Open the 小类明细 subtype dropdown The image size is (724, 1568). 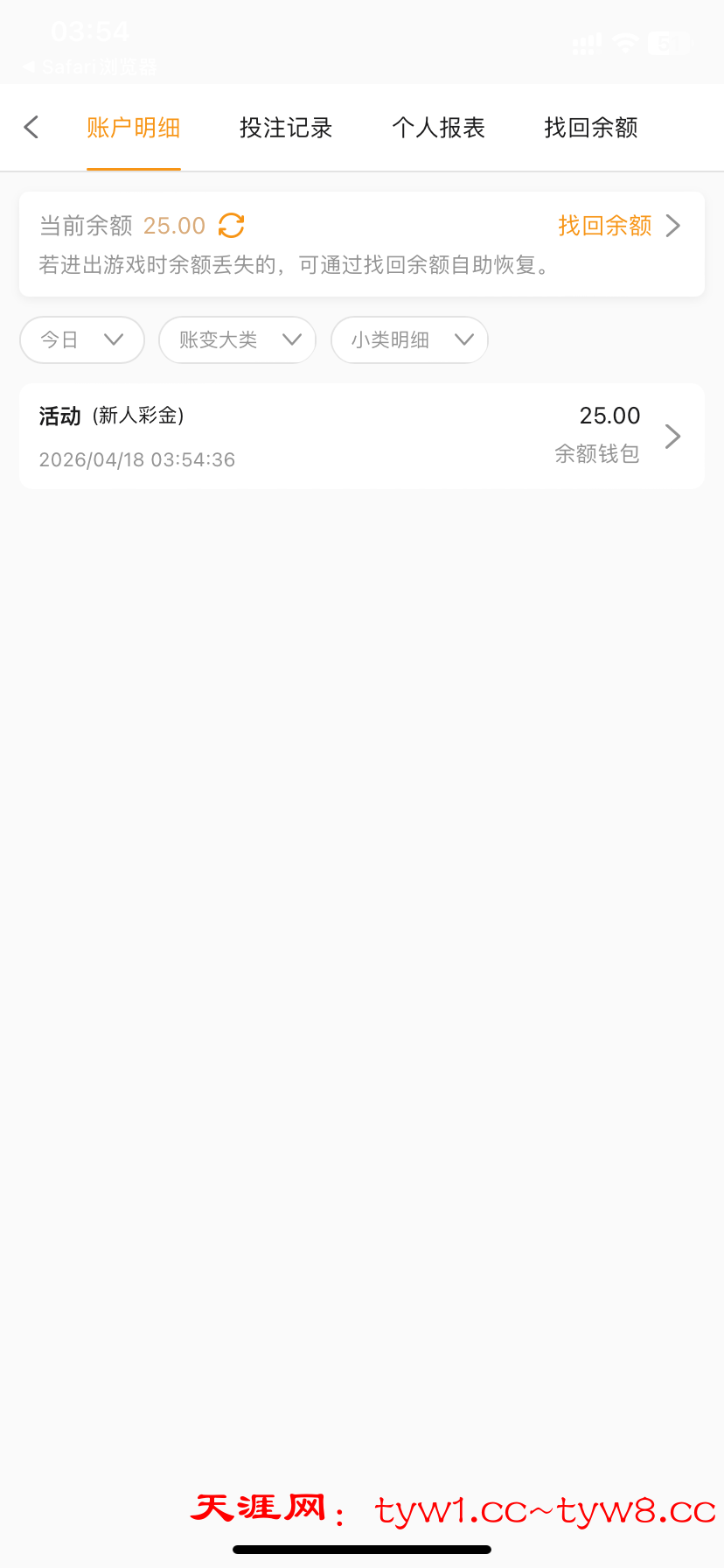tap(409, 339)
